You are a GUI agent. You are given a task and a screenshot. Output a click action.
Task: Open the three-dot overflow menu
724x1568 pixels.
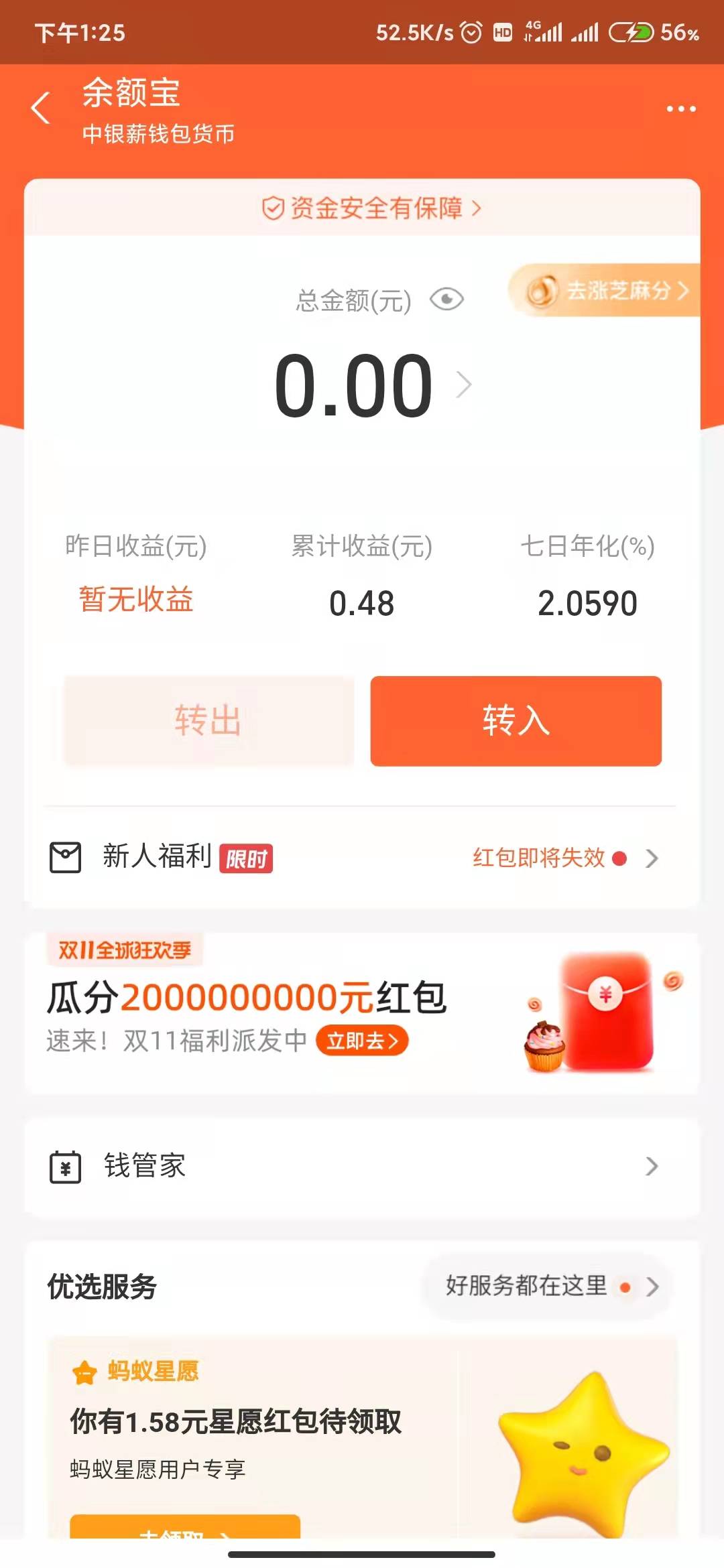[x=681, y=109]
